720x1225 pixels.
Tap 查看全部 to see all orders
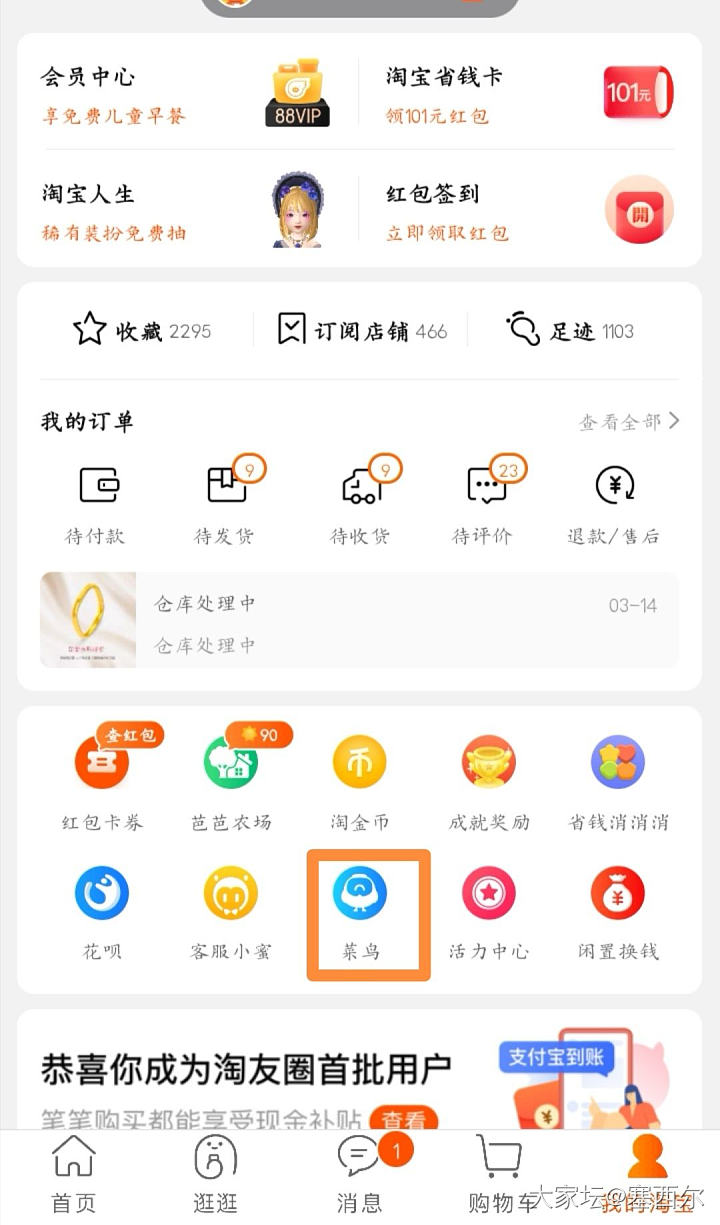[629, 421]
